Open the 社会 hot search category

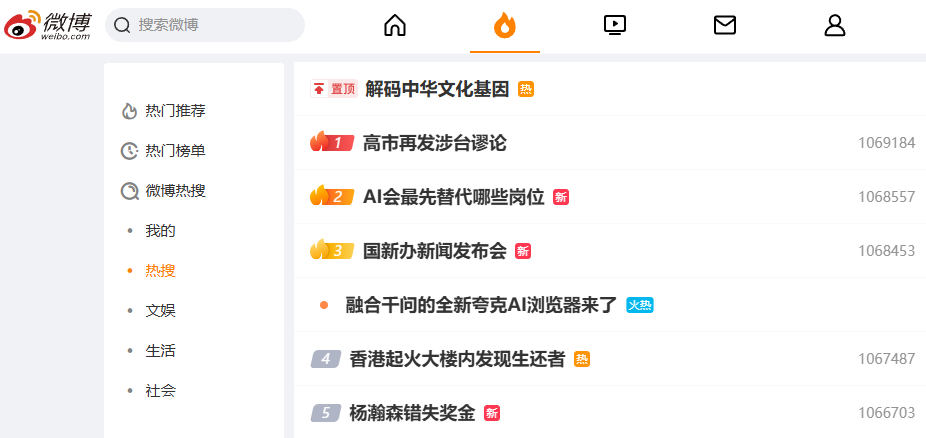pos(160,391)
